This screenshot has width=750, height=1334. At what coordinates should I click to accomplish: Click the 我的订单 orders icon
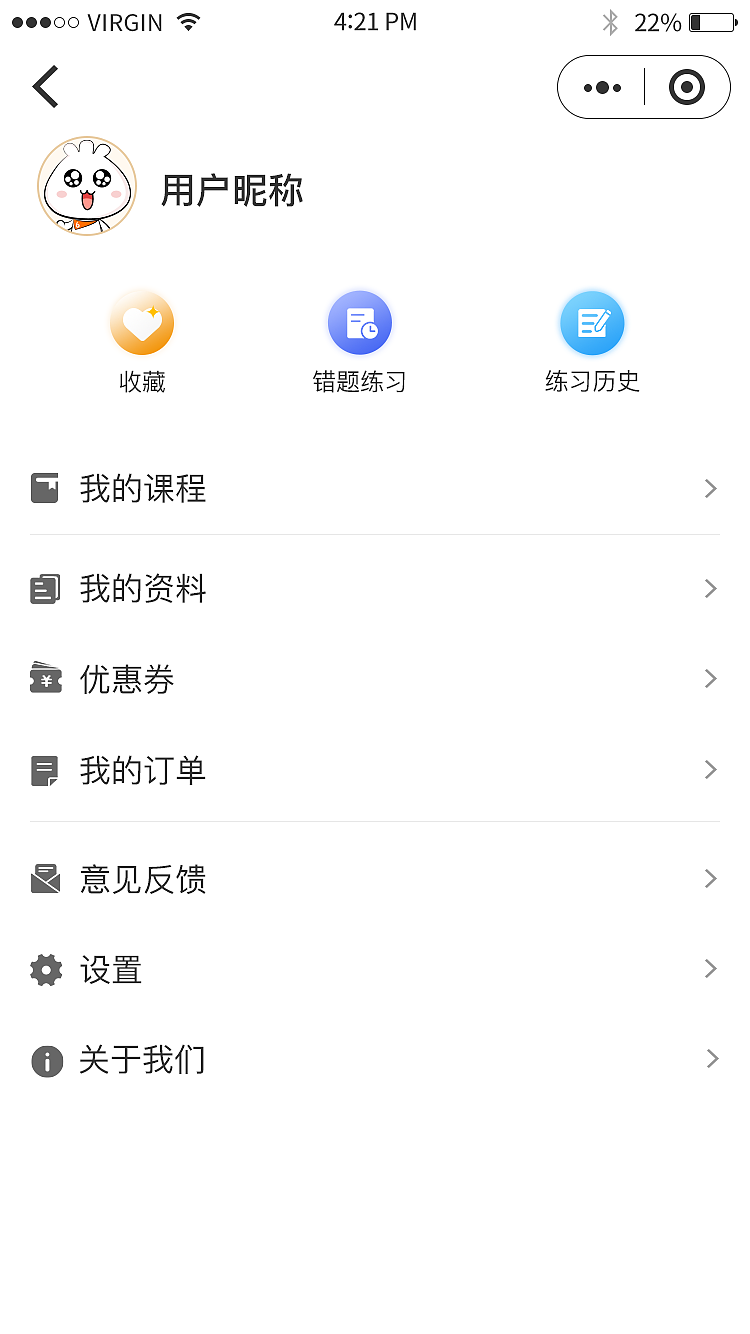click(45, 769)
